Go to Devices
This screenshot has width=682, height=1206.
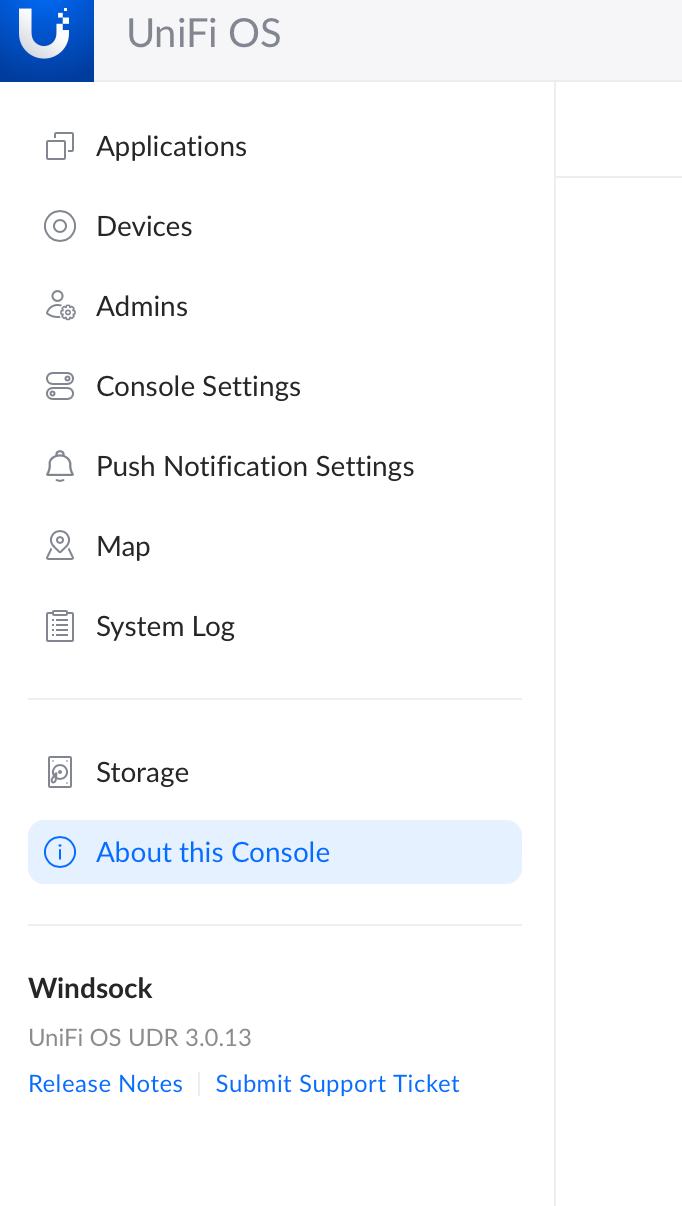click(x=275, y=227)
